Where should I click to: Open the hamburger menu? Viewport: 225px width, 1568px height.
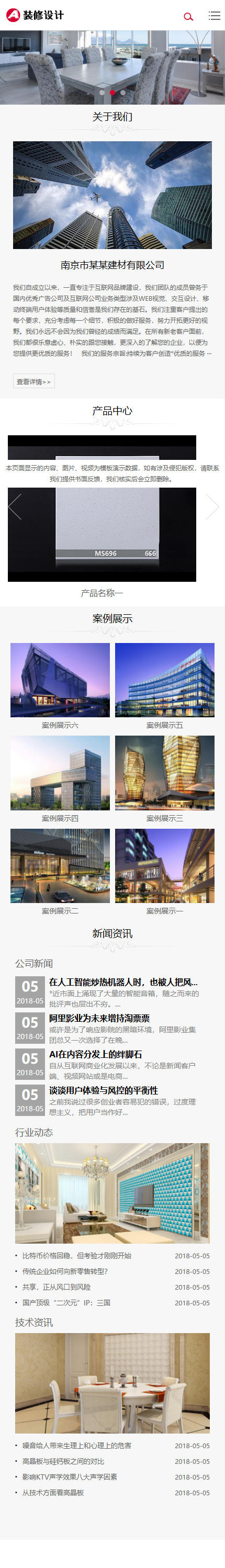click(x=214, y=16)
